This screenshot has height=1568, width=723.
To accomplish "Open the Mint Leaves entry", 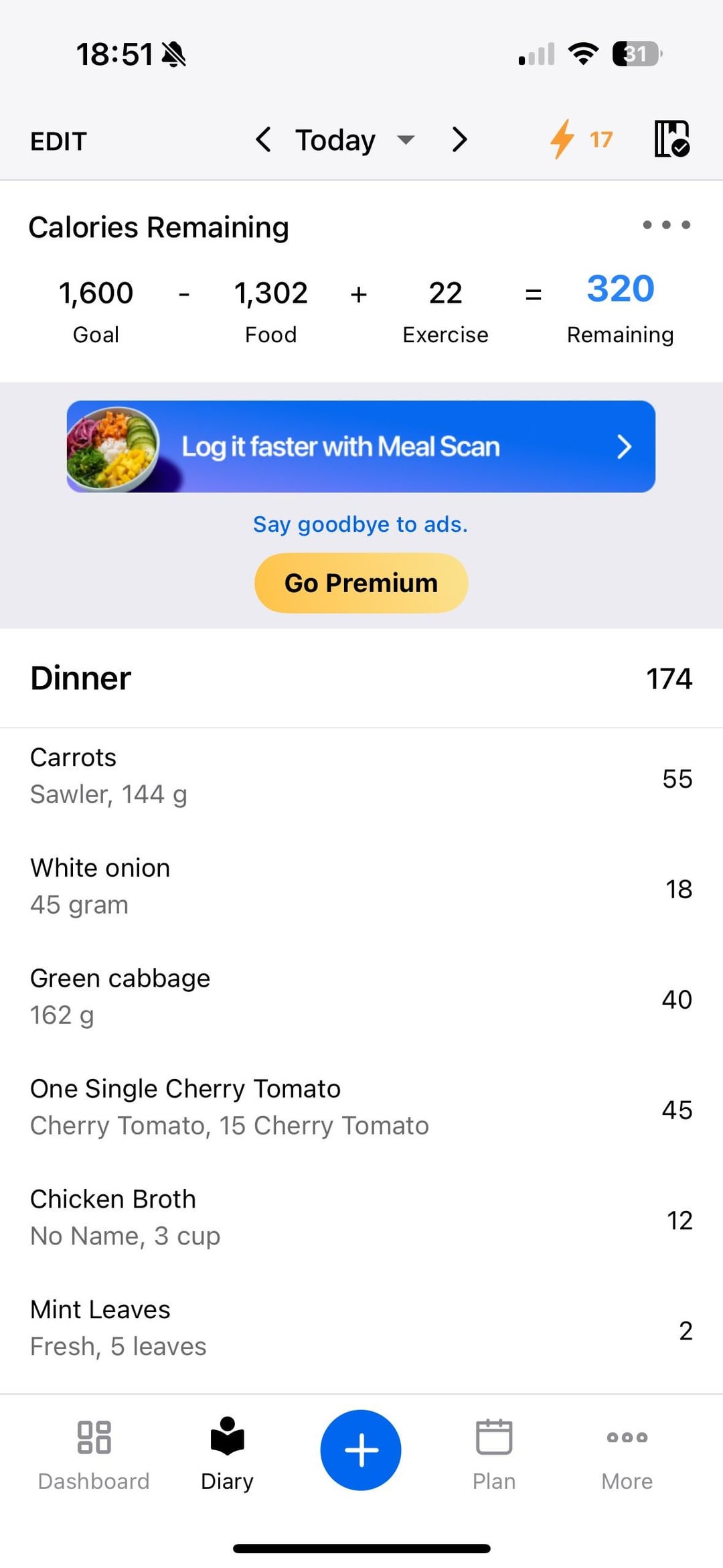I will point(361,1328).
